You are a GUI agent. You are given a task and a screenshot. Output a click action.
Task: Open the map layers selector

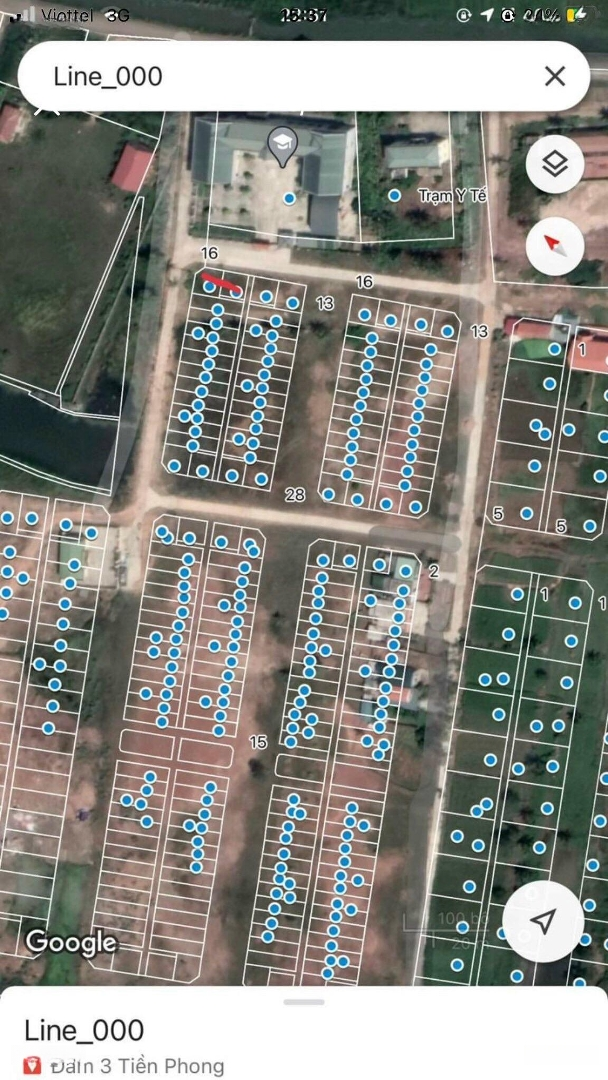[555, 163]
